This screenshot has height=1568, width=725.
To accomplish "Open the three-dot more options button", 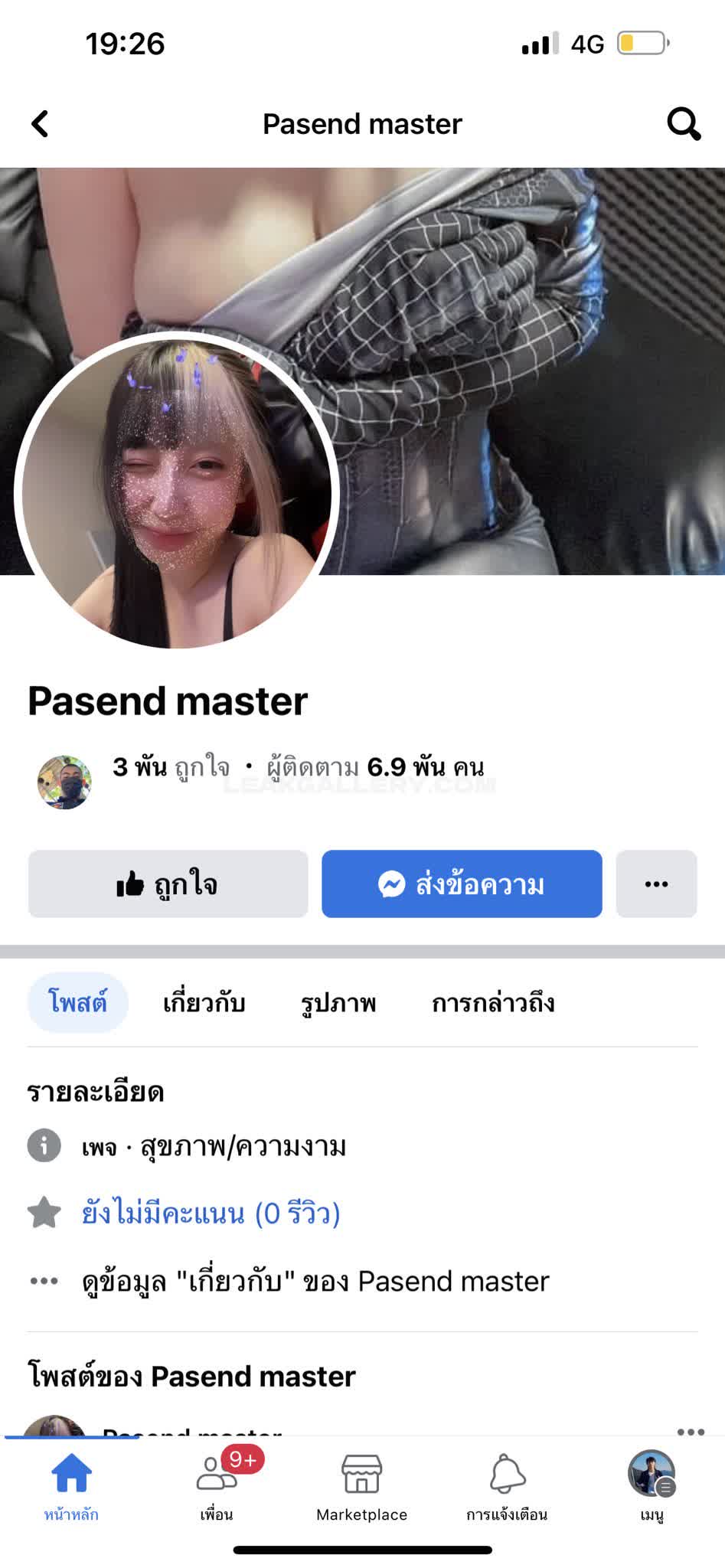I will tap(656, 884).
